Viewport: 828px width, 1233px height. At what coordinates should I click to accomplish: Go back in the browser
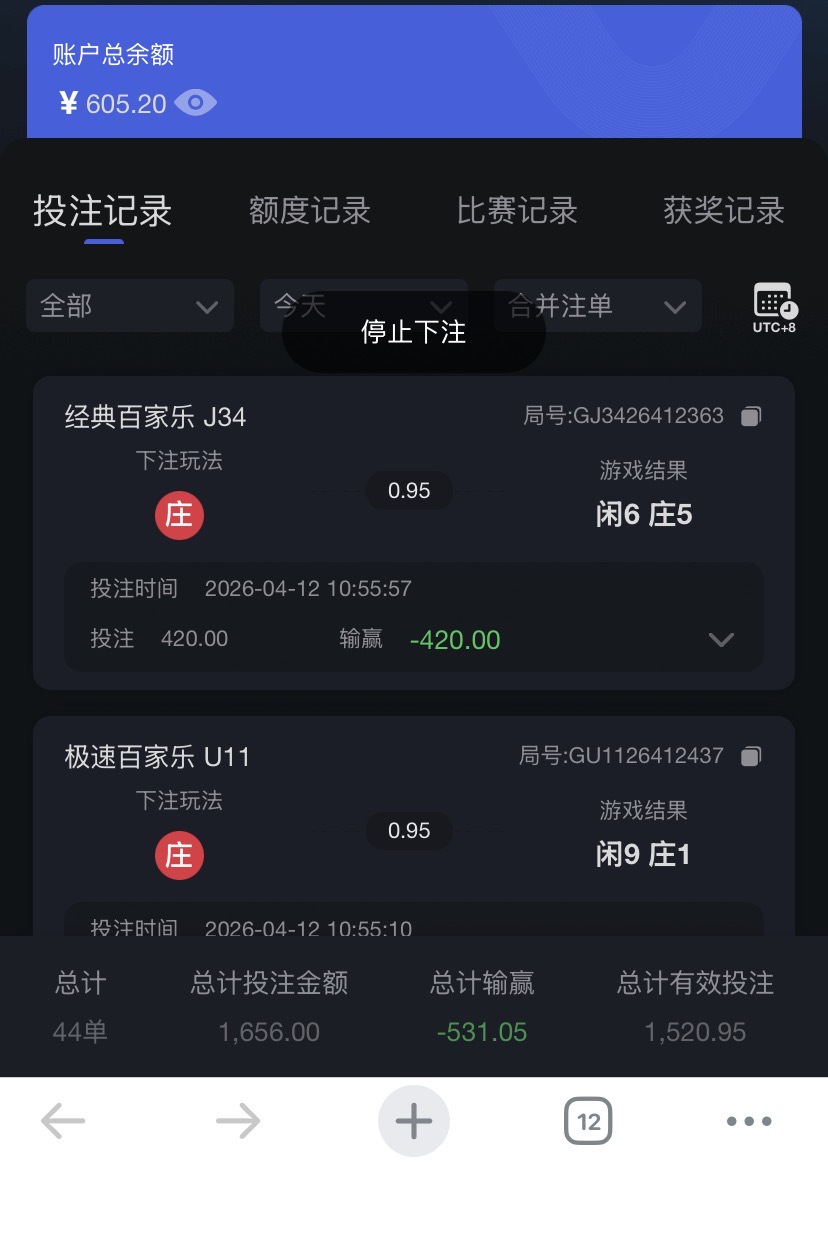pyautogui.click(x=63, y=1121)
